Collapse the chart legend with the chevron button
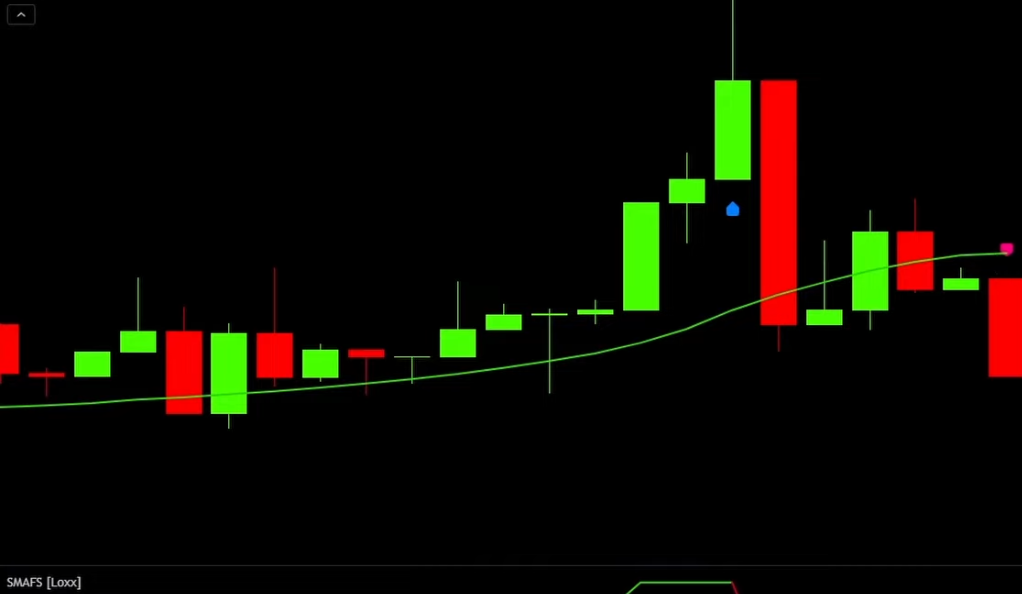The width and height of the screenshot is (1022, 594). tap(21, 14)
